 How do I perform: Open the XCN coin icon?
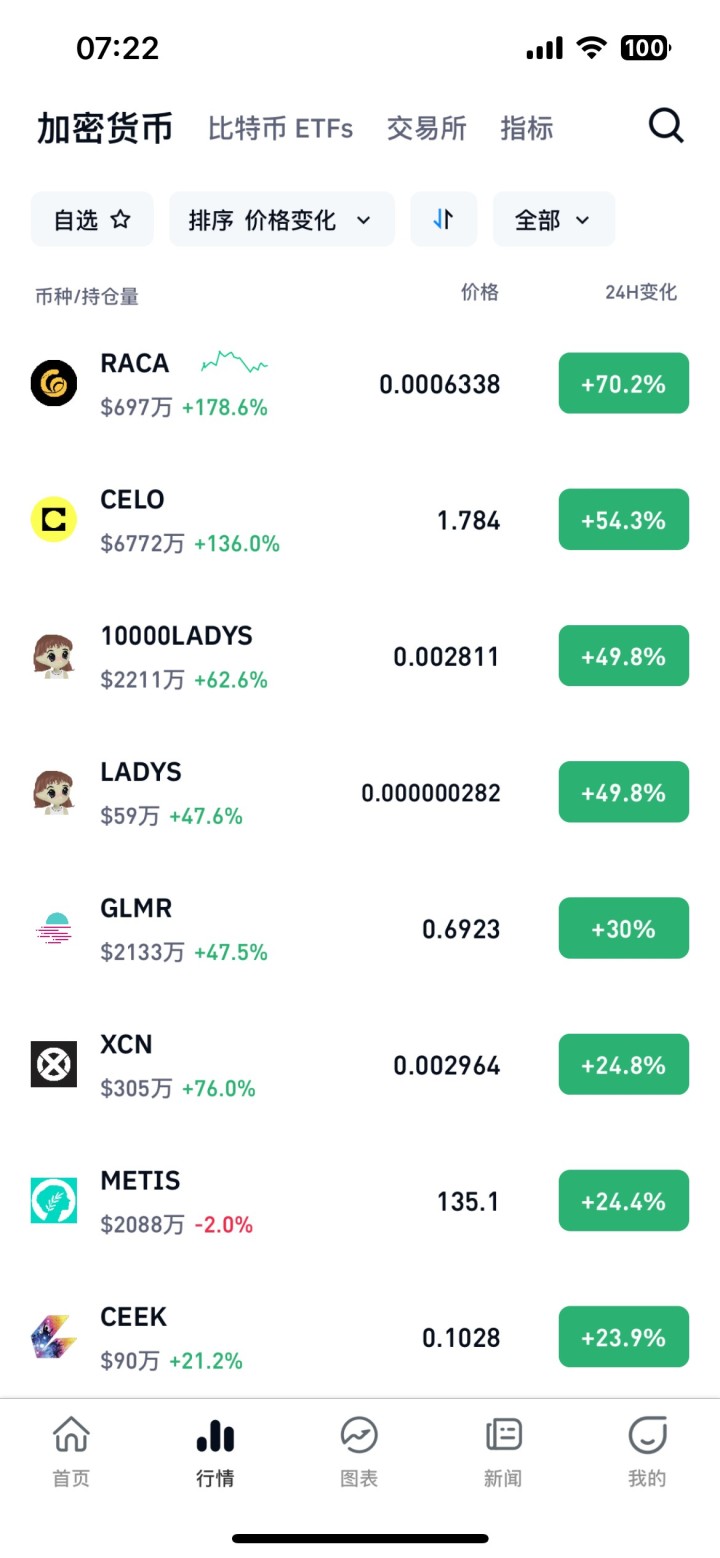click(x=54, y=1064)
